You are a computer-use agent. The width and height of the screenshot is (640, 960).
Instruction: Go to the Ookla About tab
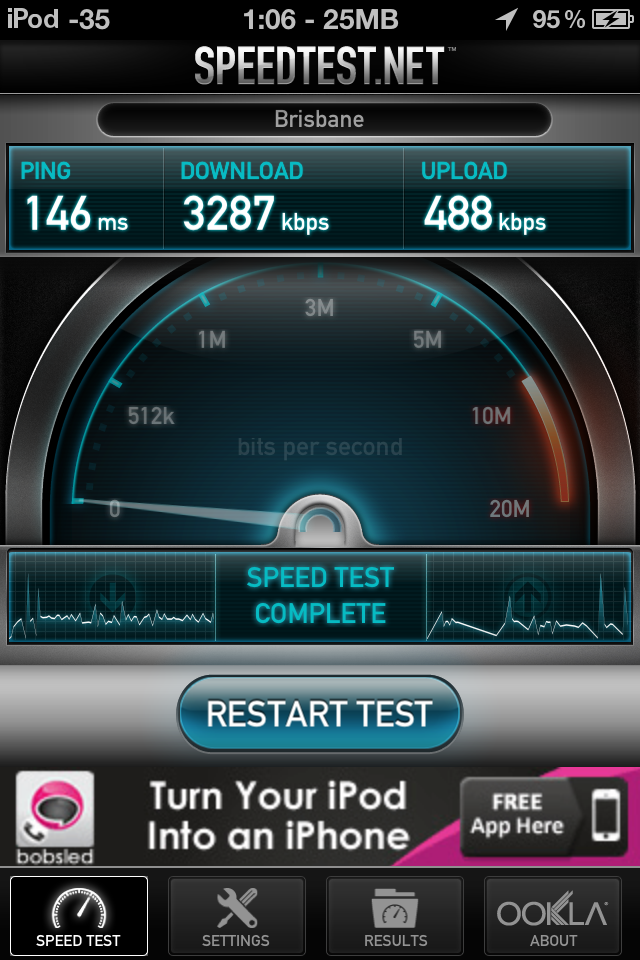click(x=553, y=916)
